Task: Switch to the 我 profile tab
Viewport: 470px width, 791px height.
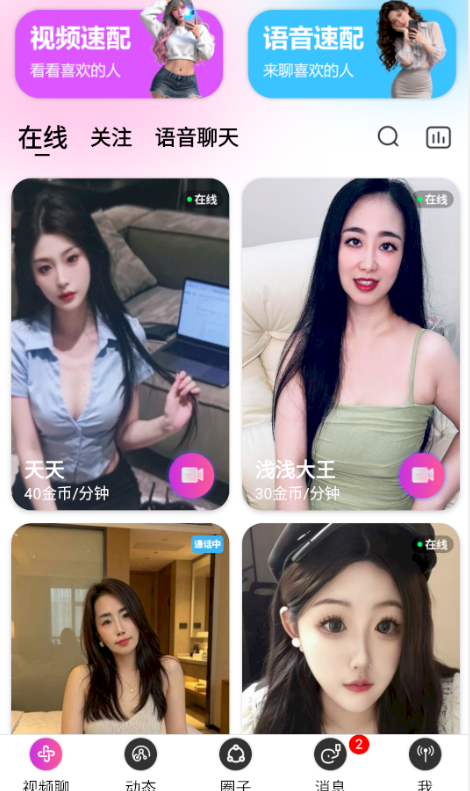Action: (425, 764)
